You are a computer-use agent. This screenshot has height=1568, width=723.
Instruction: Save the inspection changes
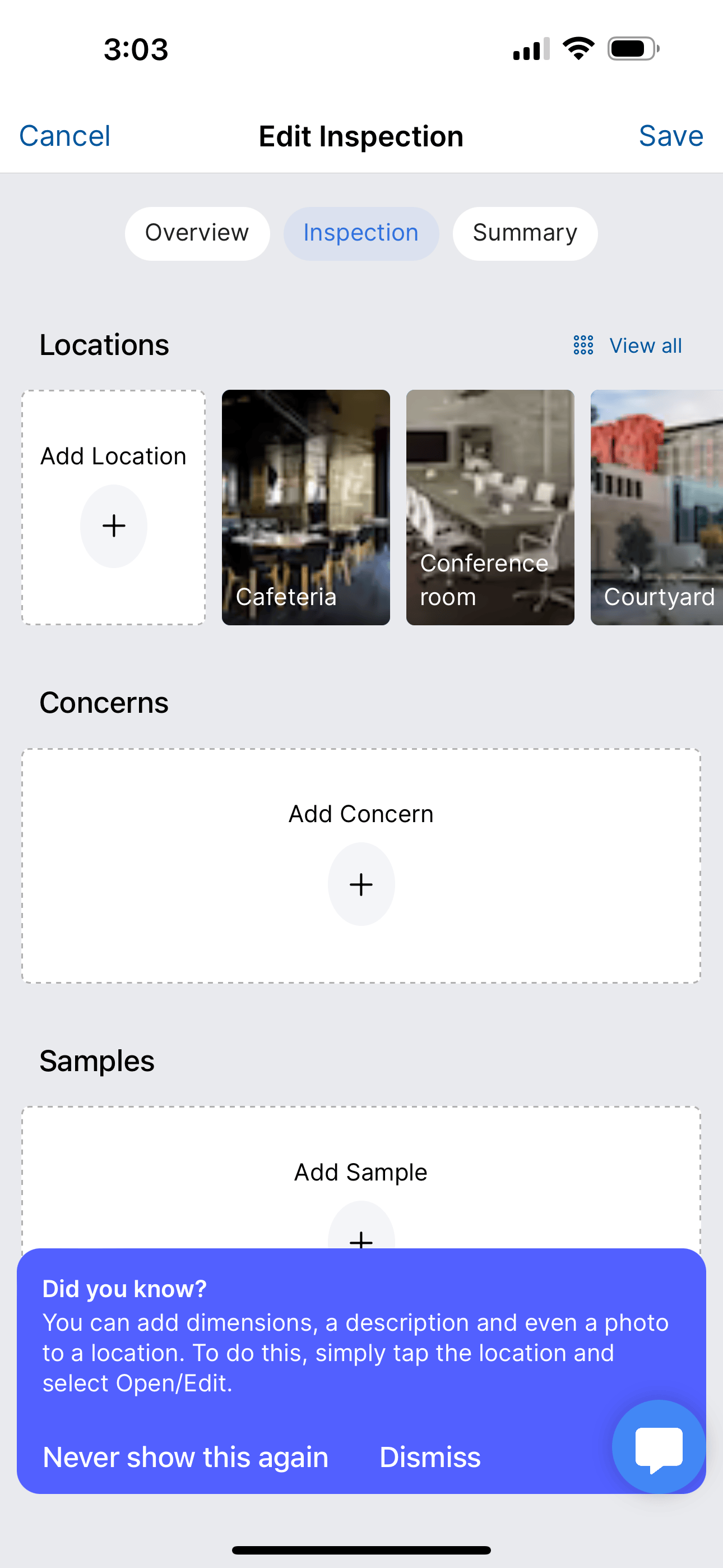pyautogui.click(x=671, y=136)
